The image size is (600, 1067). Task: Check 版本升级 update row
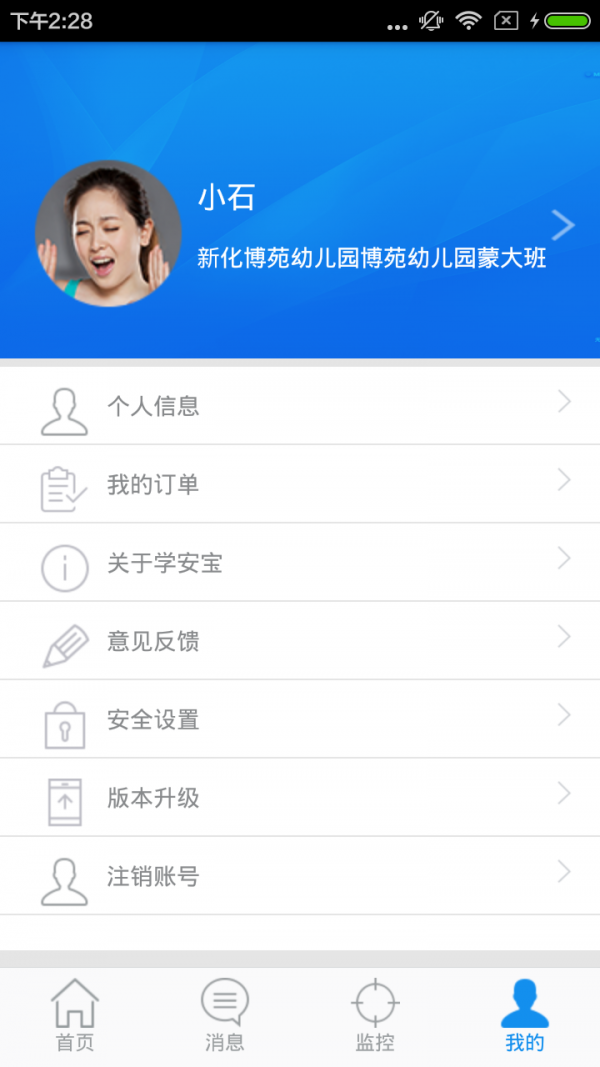(x=300, y=798)
